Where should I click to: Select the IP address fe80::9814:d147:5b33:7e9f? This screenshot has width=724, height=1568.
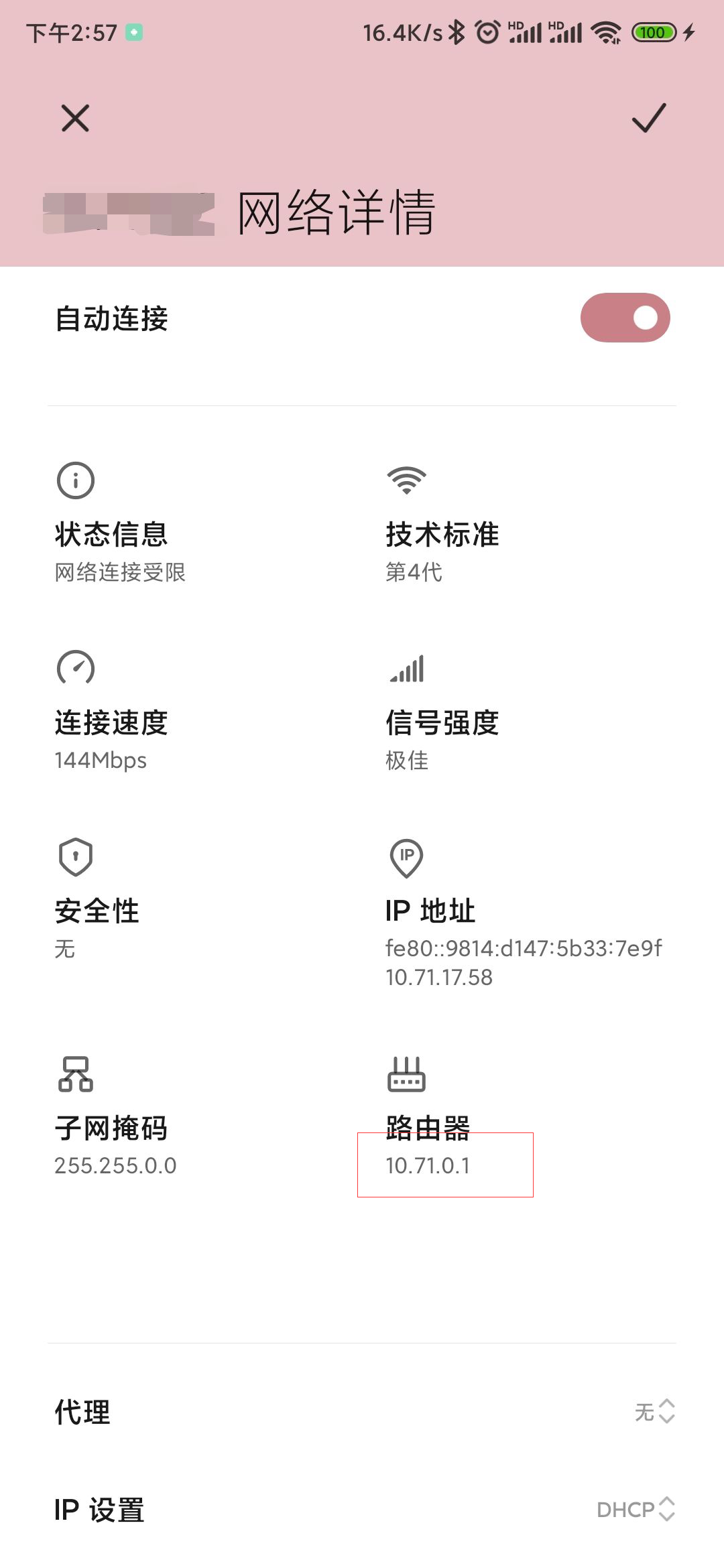522,948
